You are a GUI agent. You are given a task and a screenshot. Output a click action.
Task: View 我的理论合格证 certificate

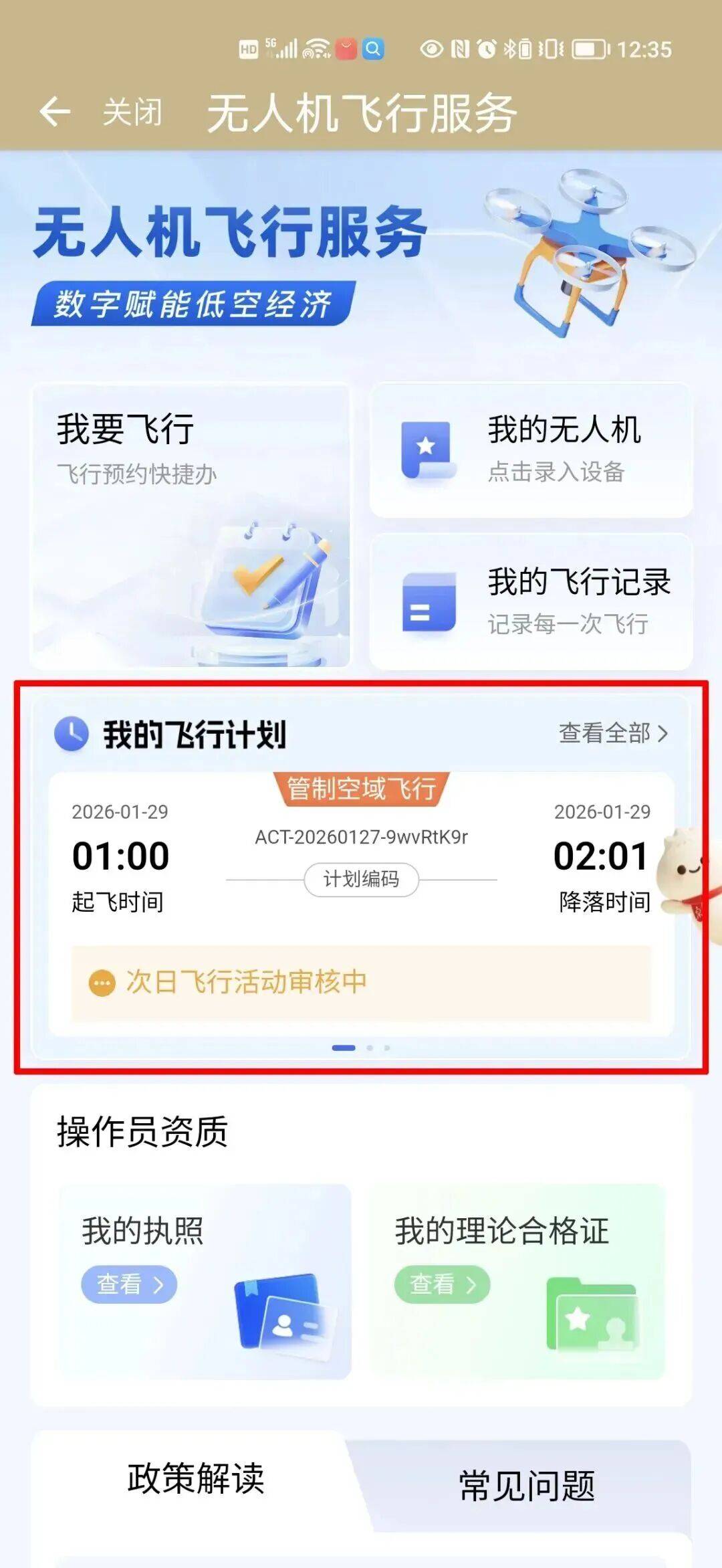[x=442, y=1284]
